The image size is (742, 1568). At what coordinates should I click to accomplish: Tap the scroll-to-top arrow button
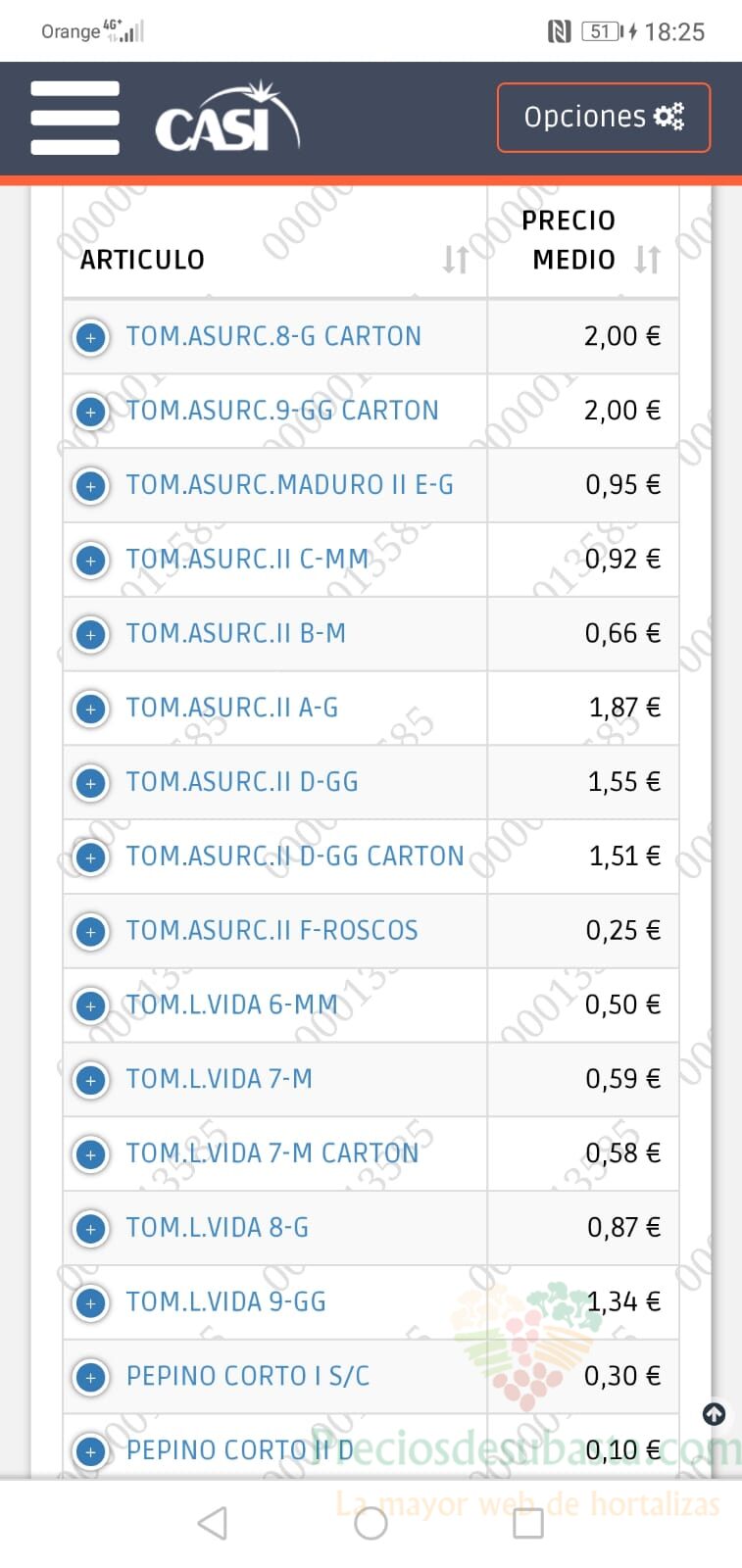click(715, 1414)
